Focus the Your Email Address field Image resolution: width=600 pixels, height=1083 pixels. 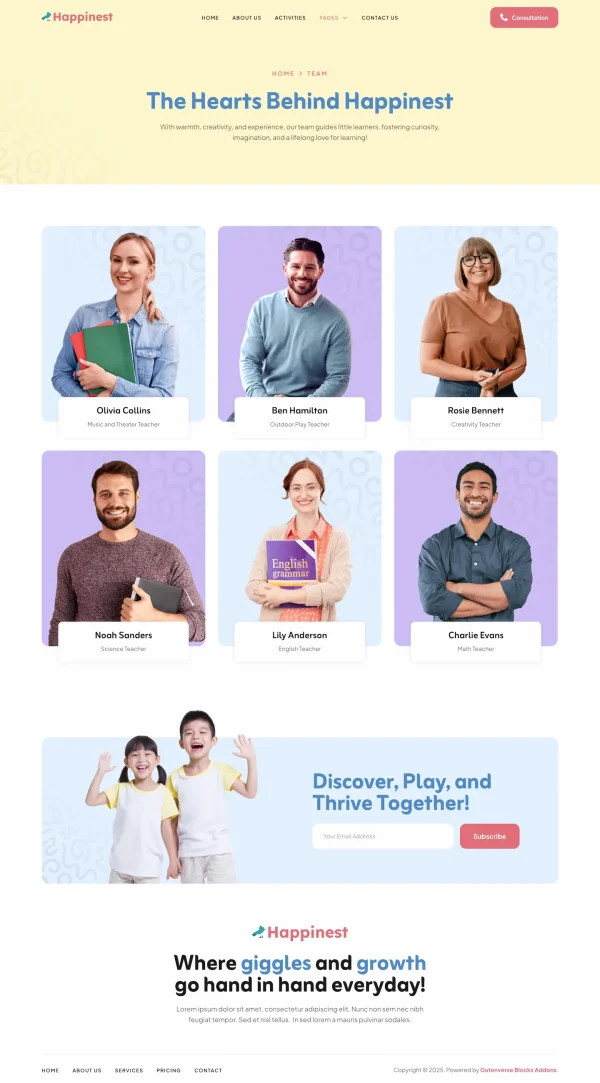(382, 836)
